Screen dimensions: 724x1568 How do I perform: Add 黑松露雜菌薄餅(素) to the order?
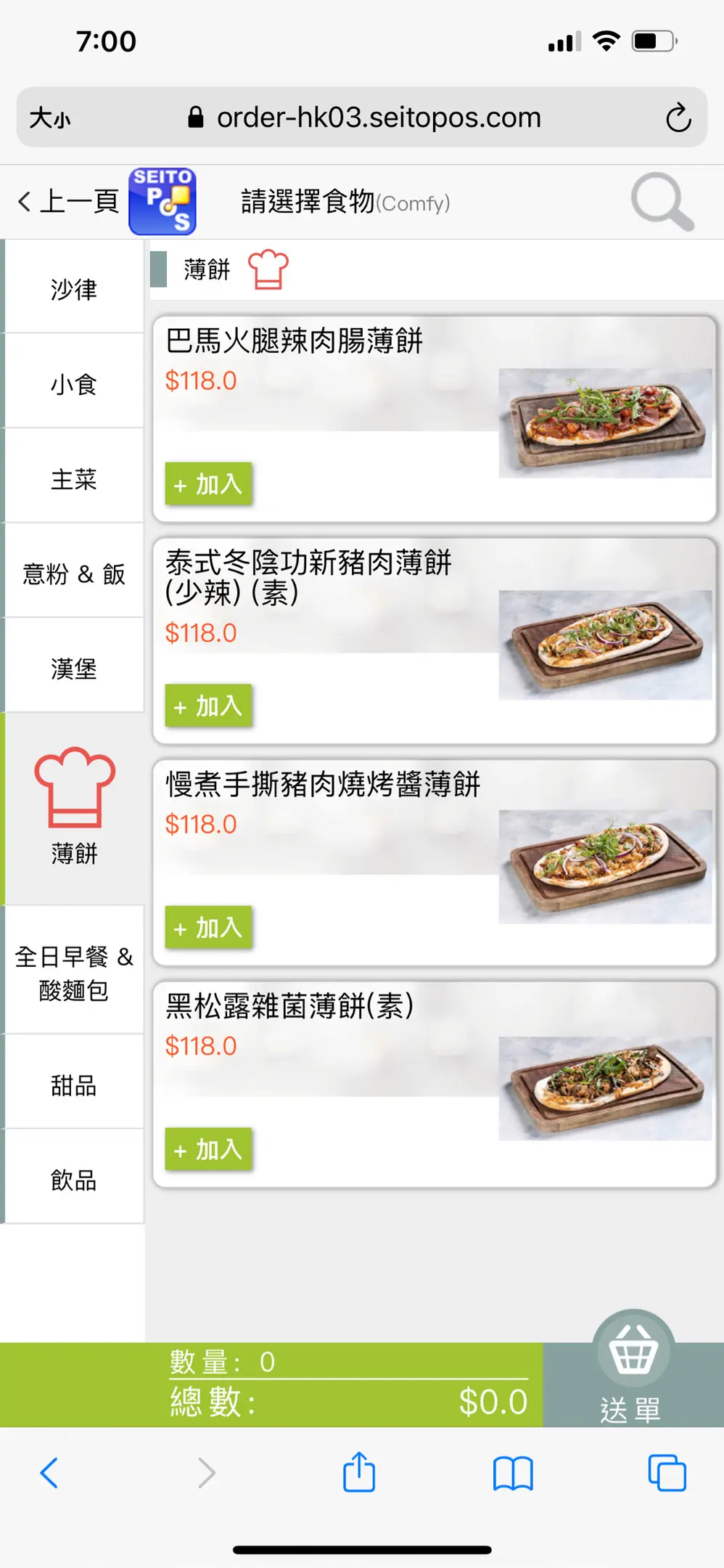pos(208,1149)
